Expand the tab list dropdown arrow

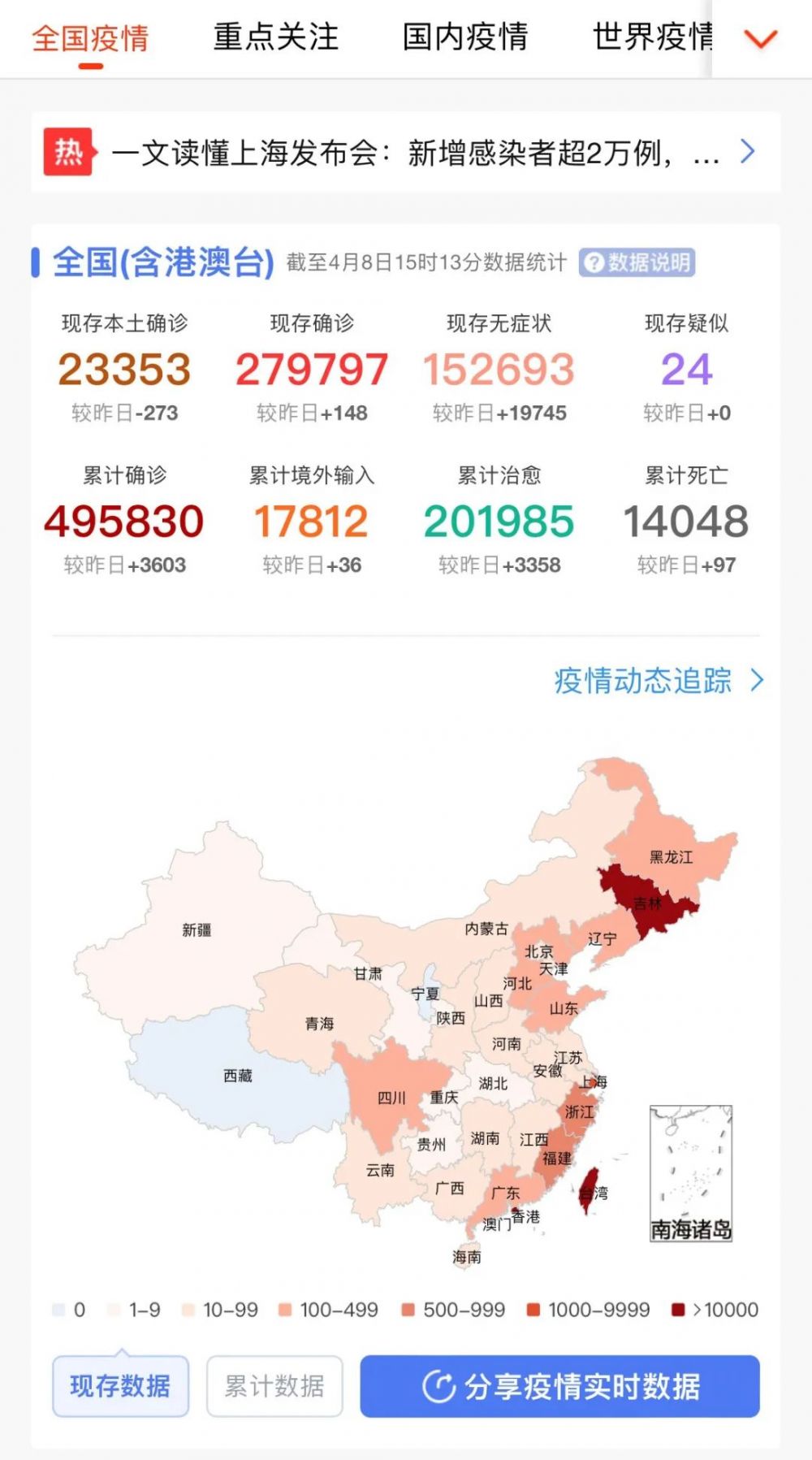761,38
